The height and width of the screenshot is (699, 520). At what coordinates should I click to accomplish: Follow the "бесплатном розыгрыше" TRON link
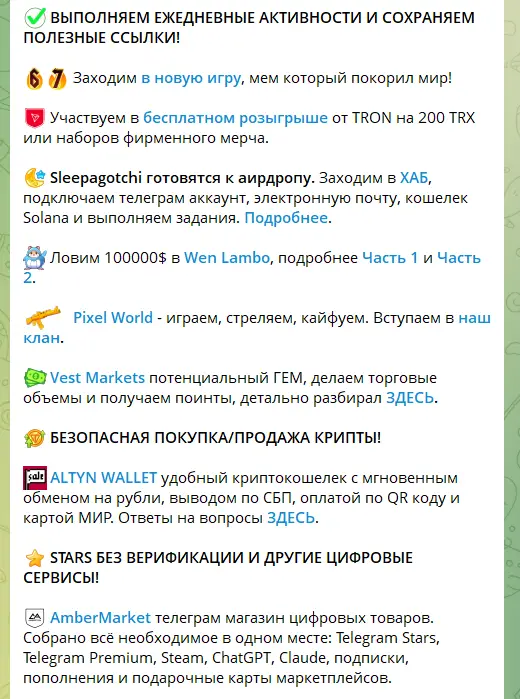coord(235,118)
